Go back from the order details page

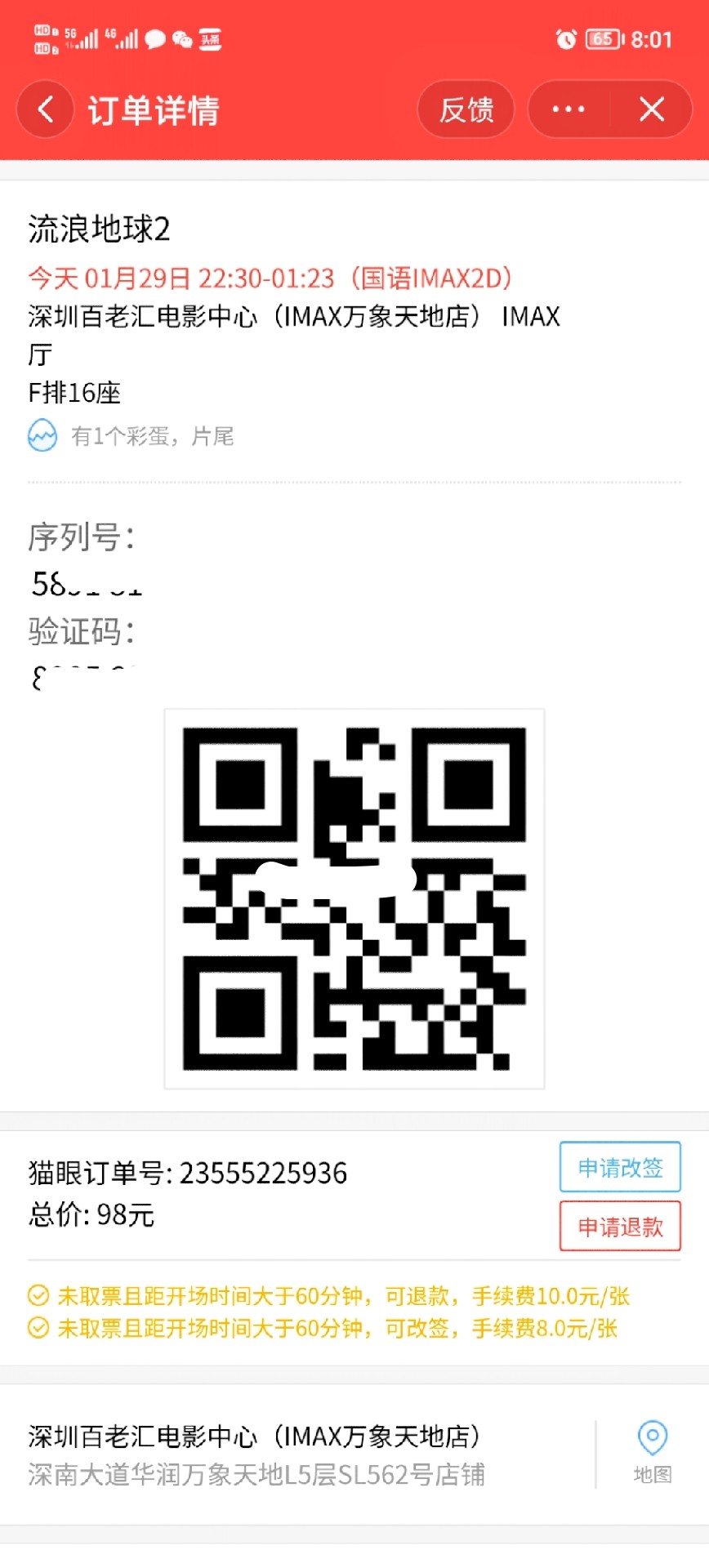tap(46, 109)
